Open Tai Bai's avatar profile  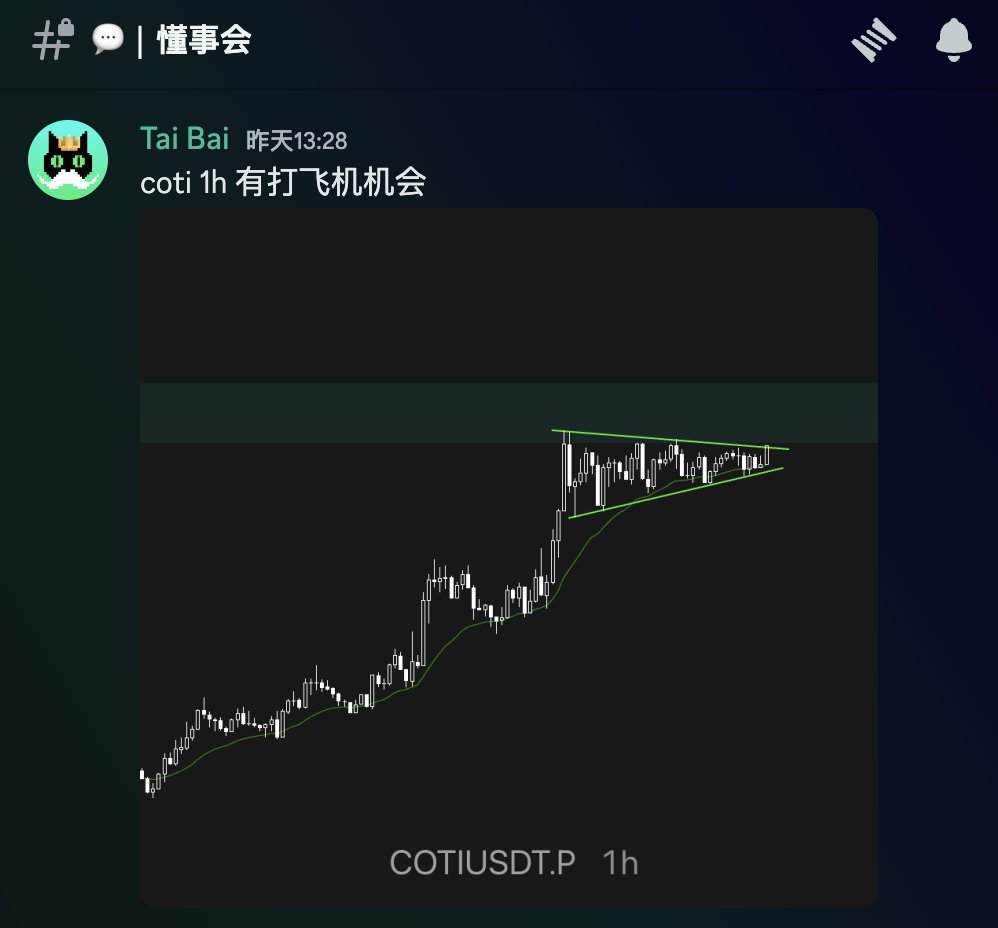click(x=68, y=160)
